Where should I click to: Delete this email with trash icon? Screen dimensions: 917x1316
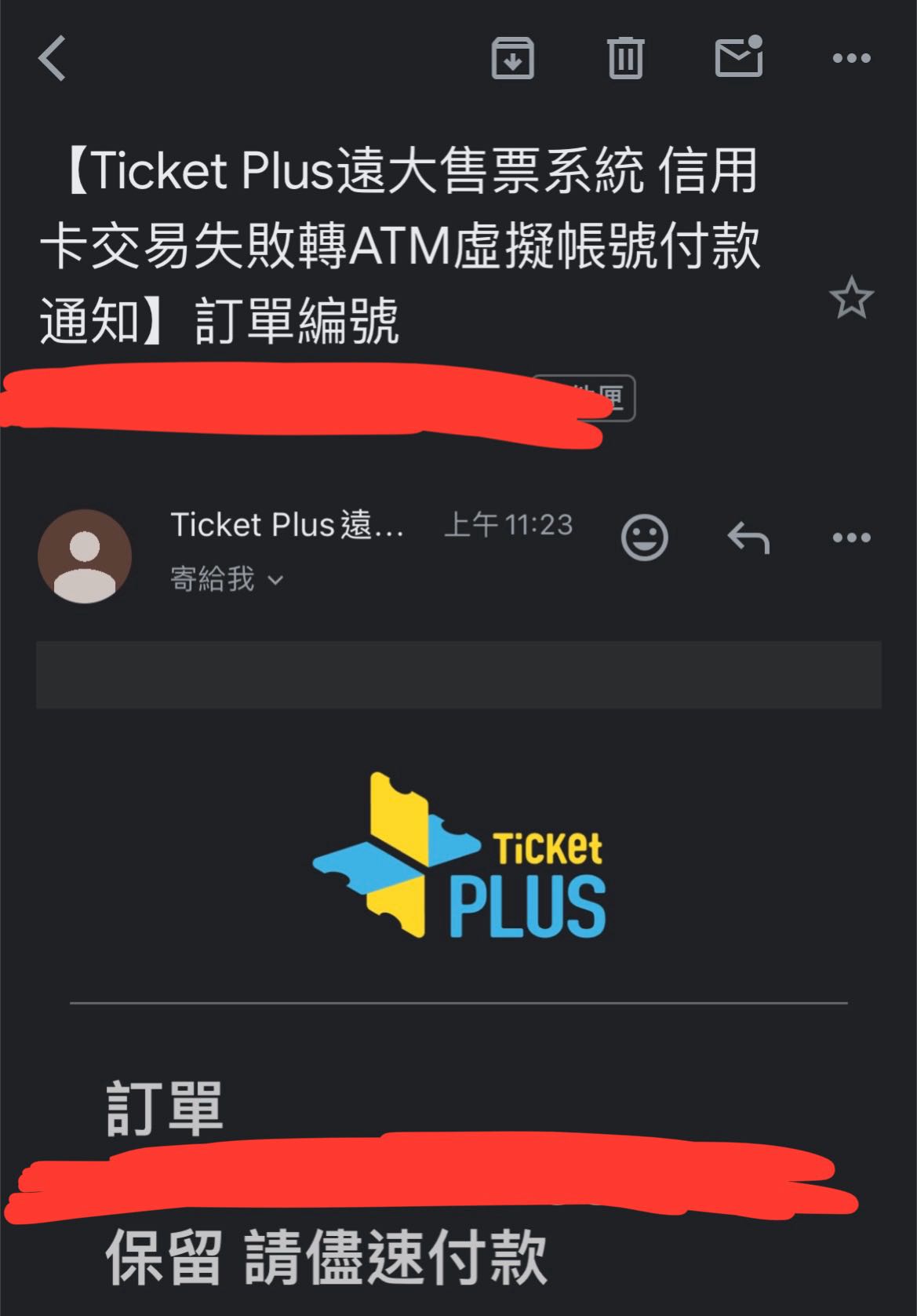625,58
